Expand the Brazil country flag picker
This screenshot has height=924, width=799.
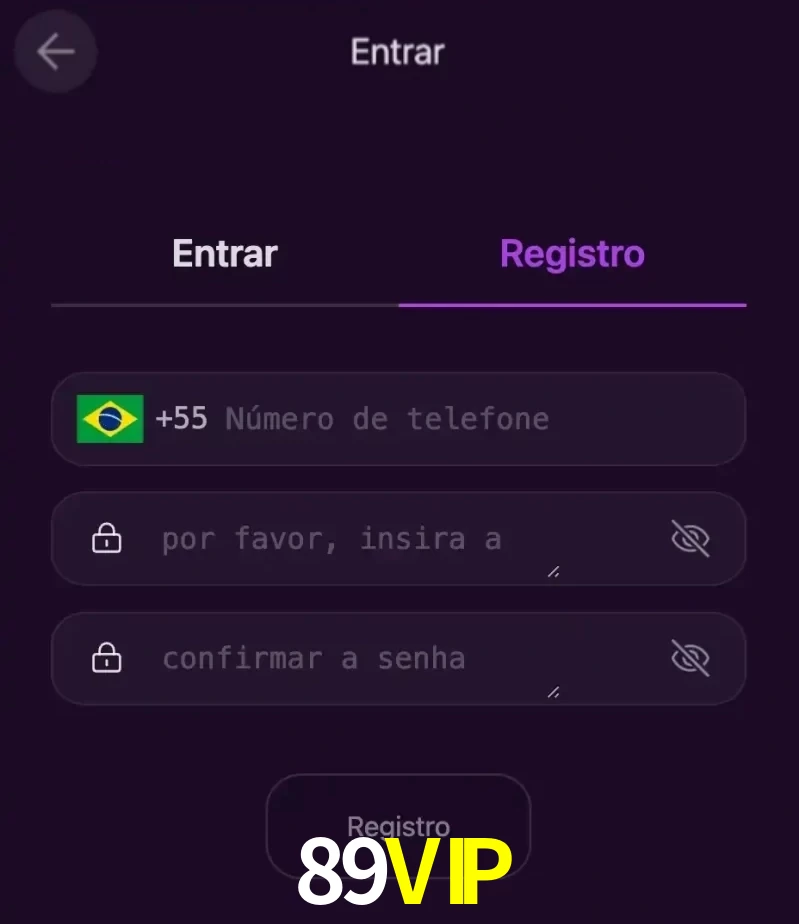coord(110,418)
